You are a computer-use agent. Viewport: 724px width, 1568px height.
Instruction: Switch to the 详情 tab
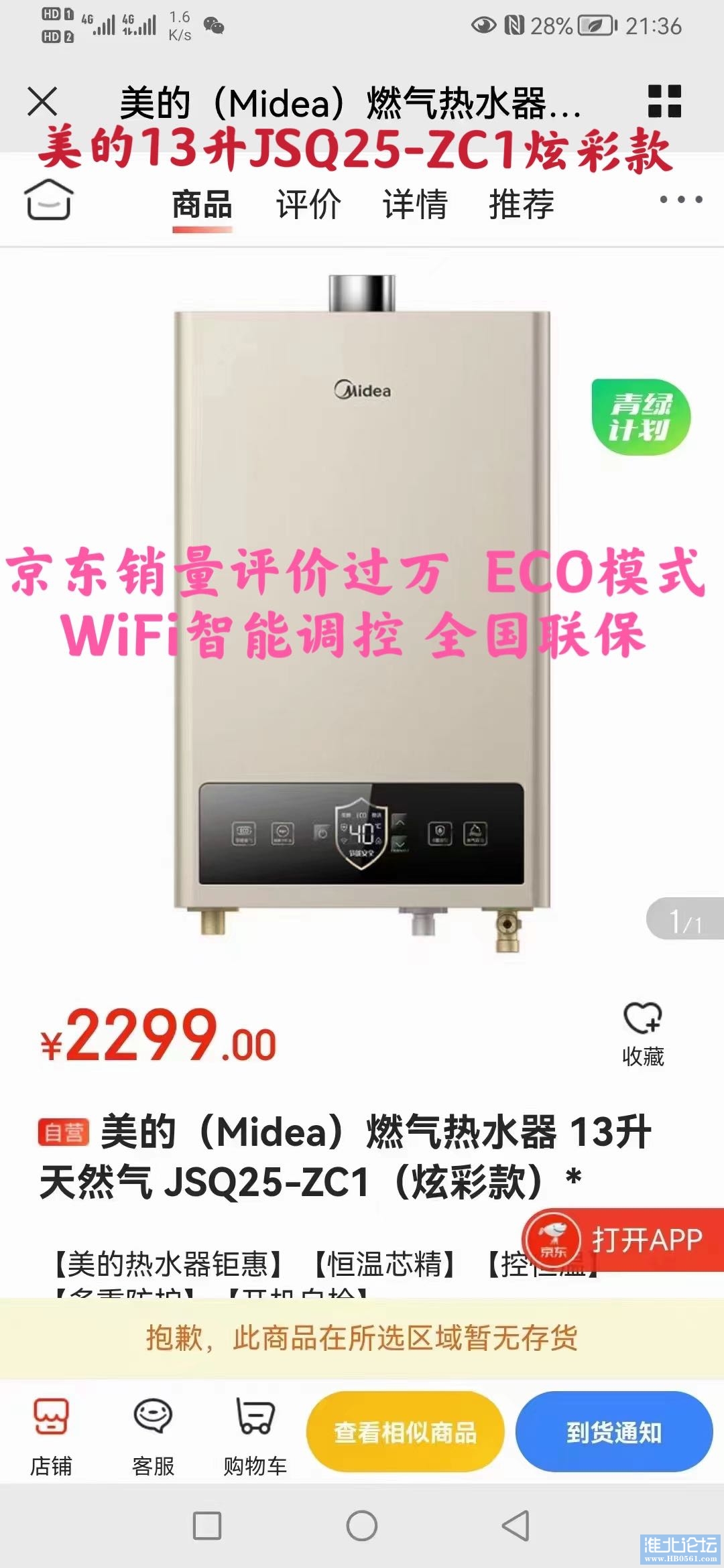click(x=415, y=204)
